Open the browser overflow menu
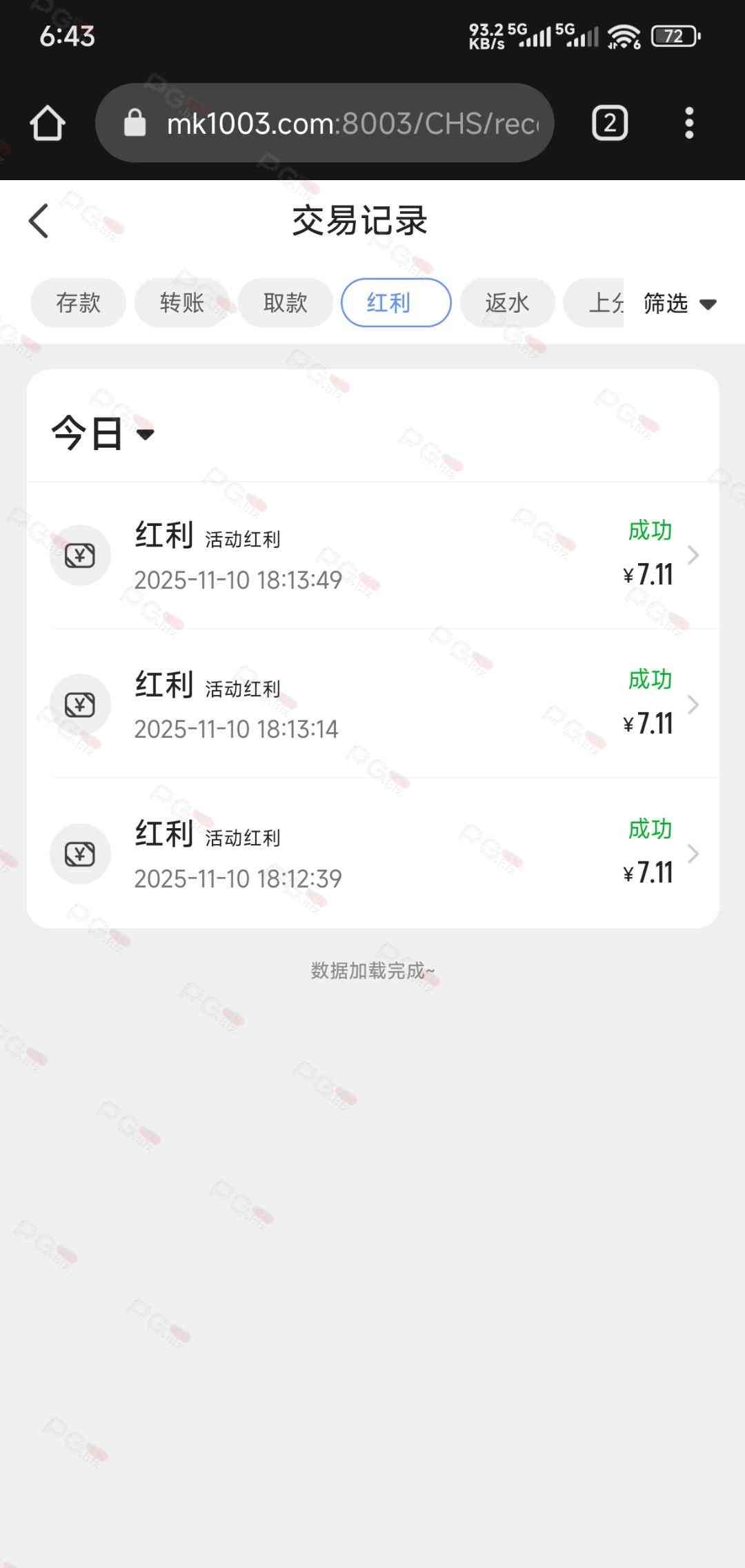 (688, 124)
